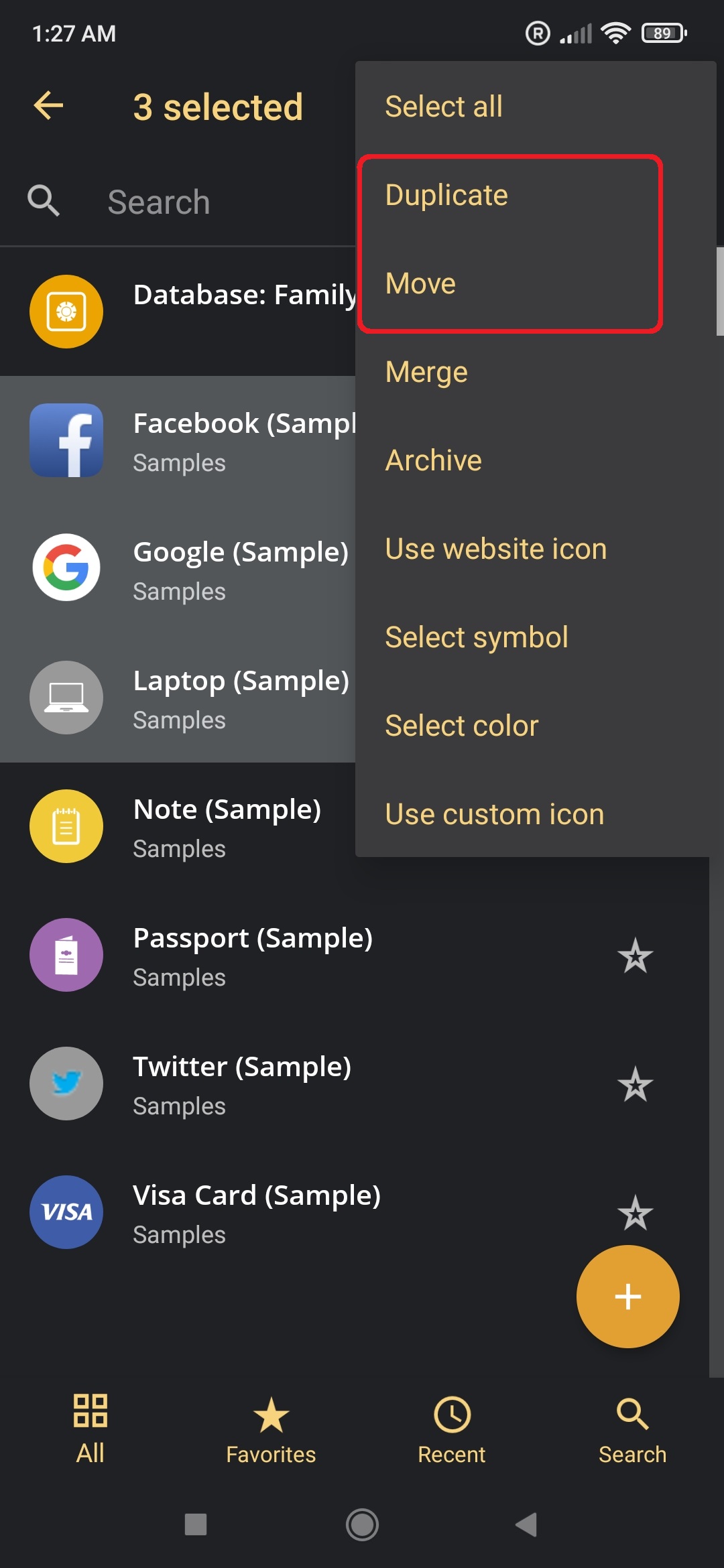The height and width of the screenshot is (1568, 724).
Task: Add a new entry with plus button
Action: tap(627, 1296)
